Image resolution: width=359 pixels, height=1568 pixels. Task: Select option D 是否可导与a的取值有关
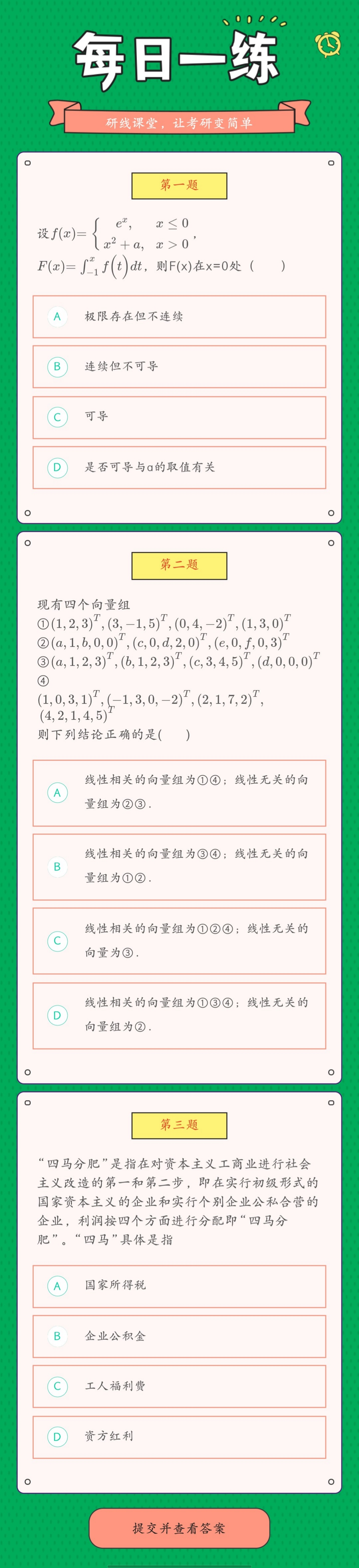(x=179, y=468)
